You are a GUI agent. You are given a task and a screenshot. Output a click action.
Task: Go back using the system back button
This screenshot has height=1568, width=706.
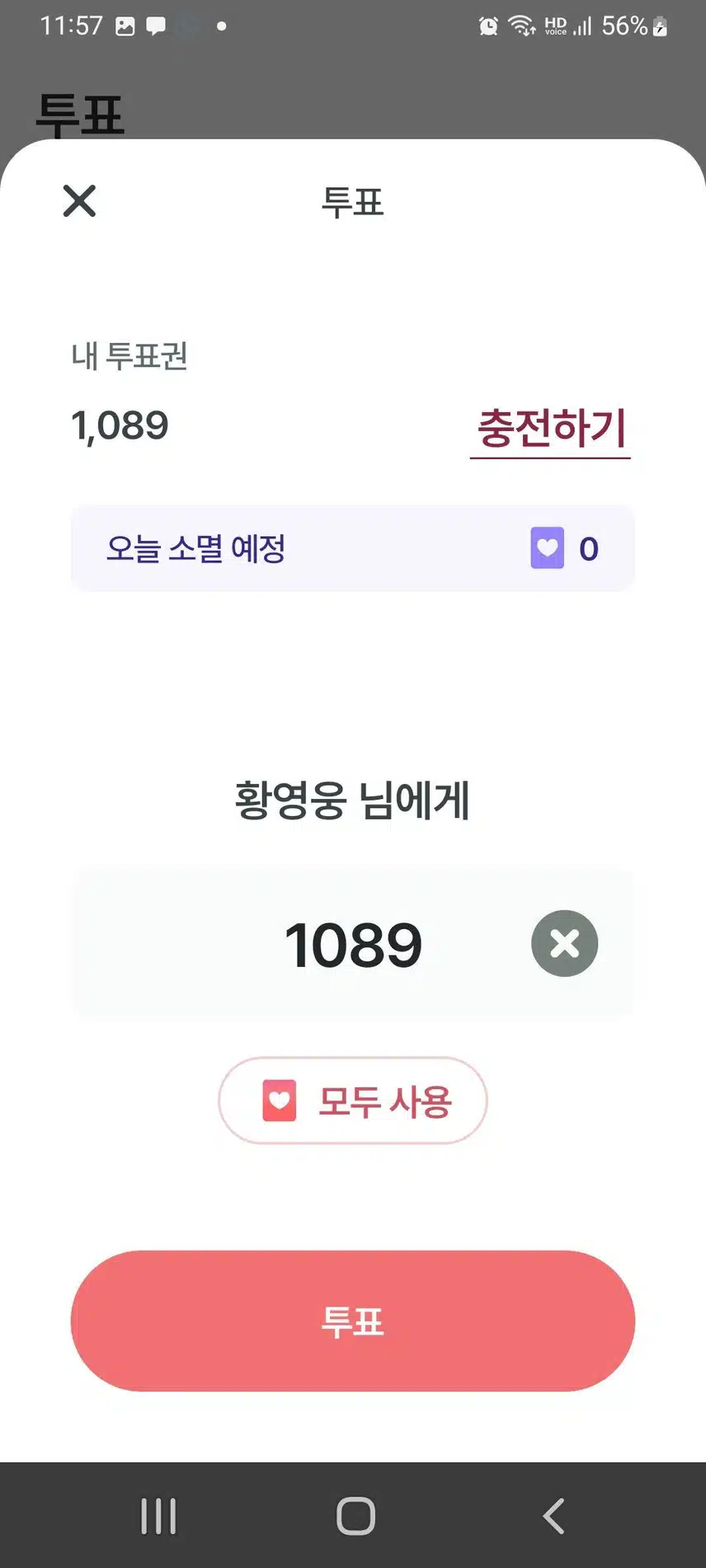click(553, 1515)
